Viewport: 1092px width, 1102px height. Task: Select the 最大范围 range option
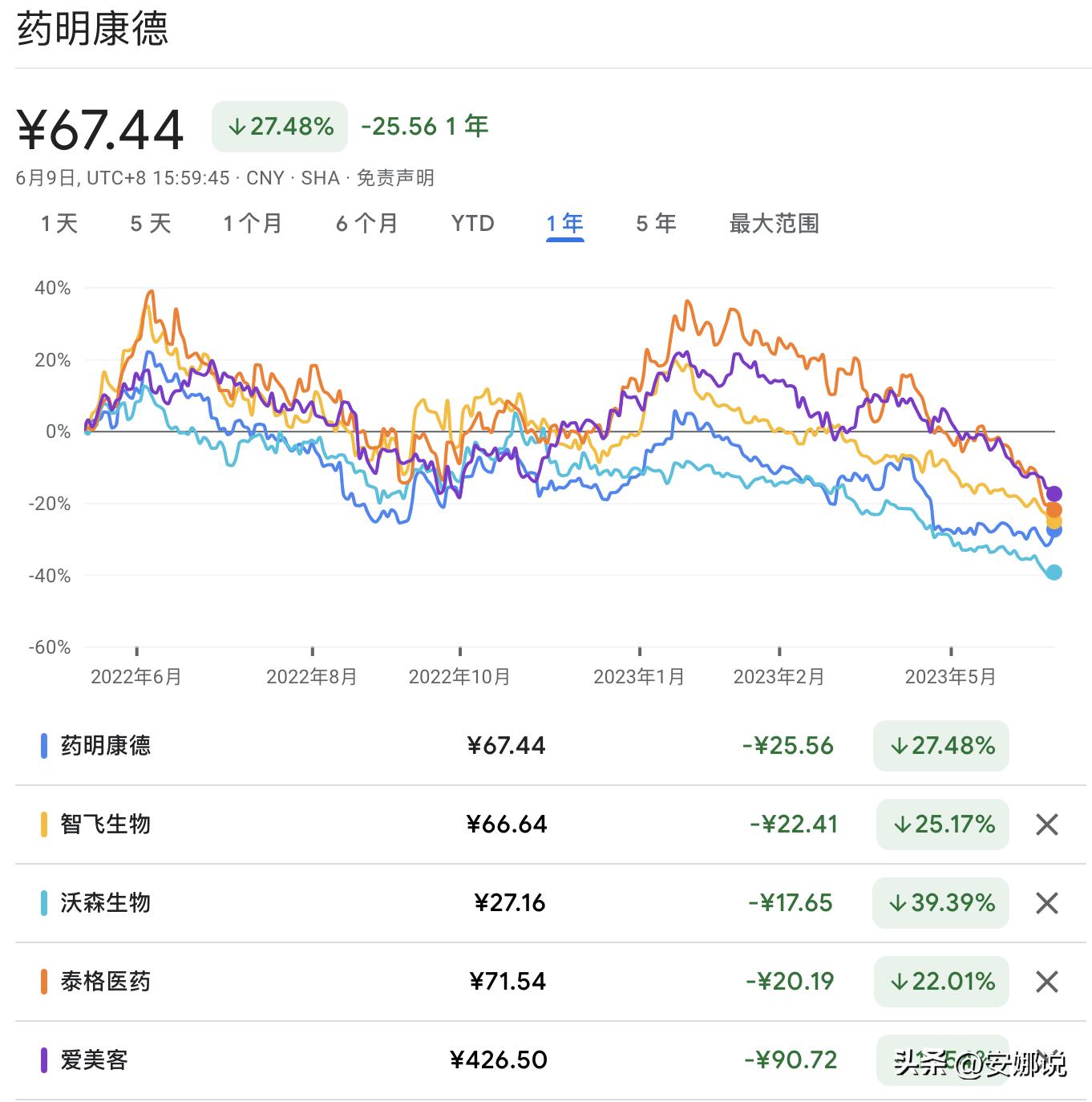(x=774, y=225)
